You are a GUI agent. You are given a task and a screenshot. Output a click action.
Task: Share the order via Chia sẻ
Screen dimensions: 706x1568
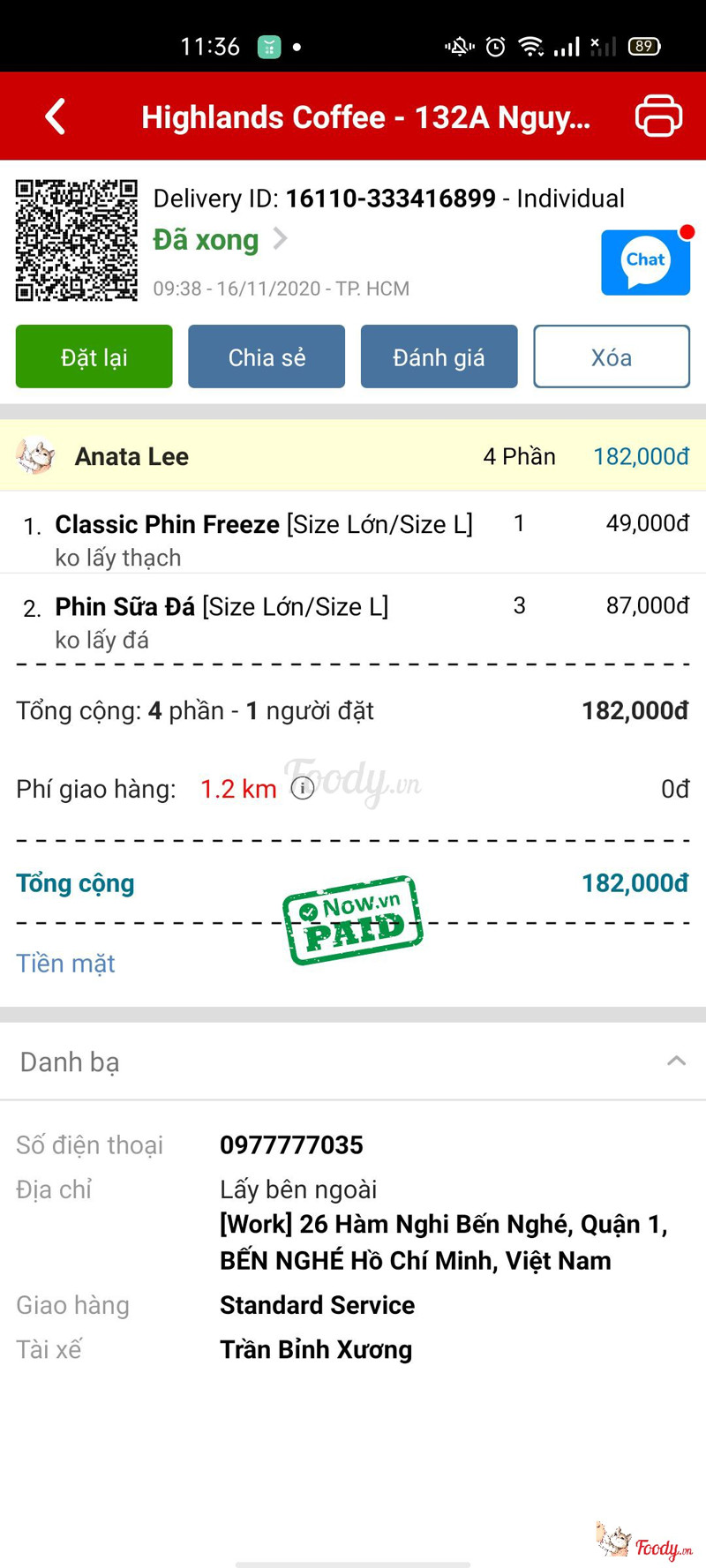point(267,356)
